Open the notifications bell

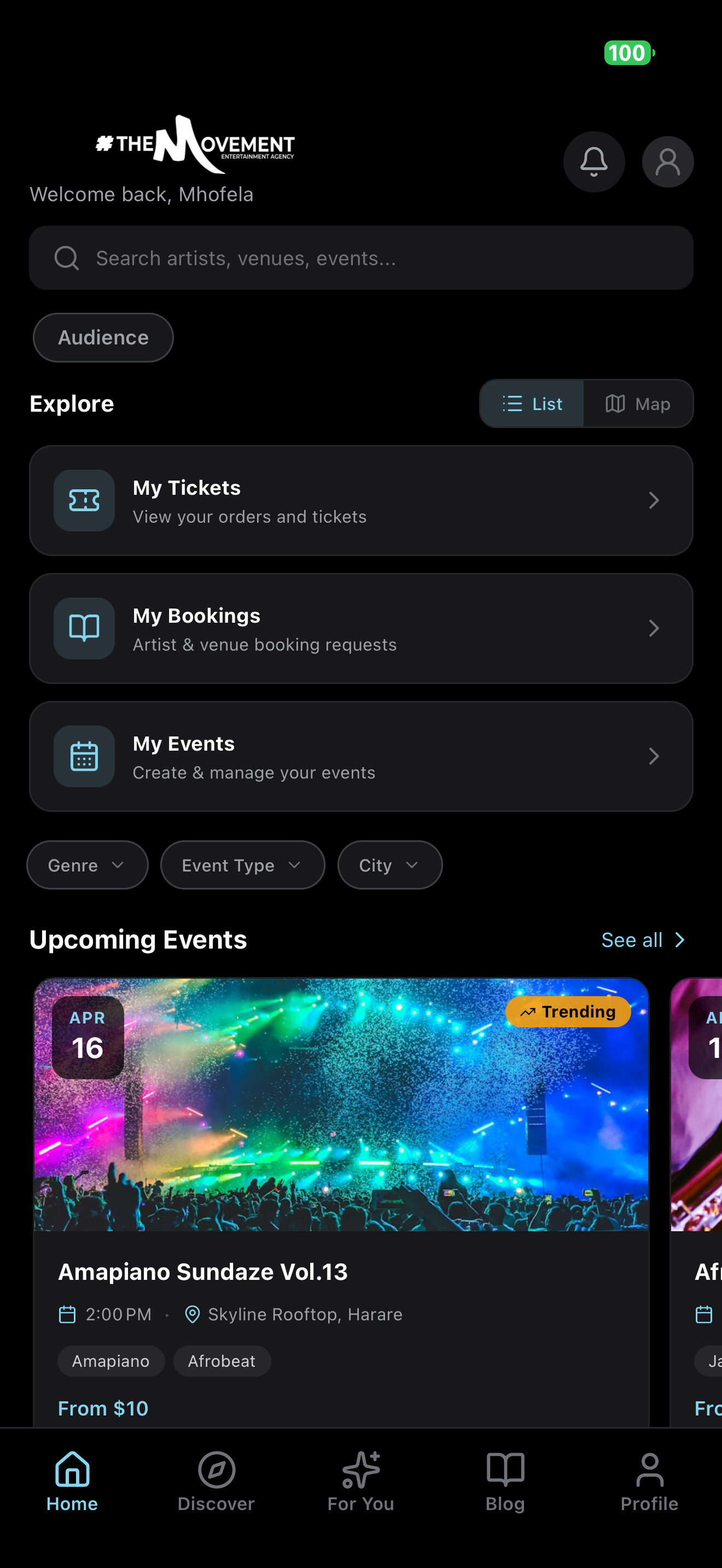coord(594,162)
